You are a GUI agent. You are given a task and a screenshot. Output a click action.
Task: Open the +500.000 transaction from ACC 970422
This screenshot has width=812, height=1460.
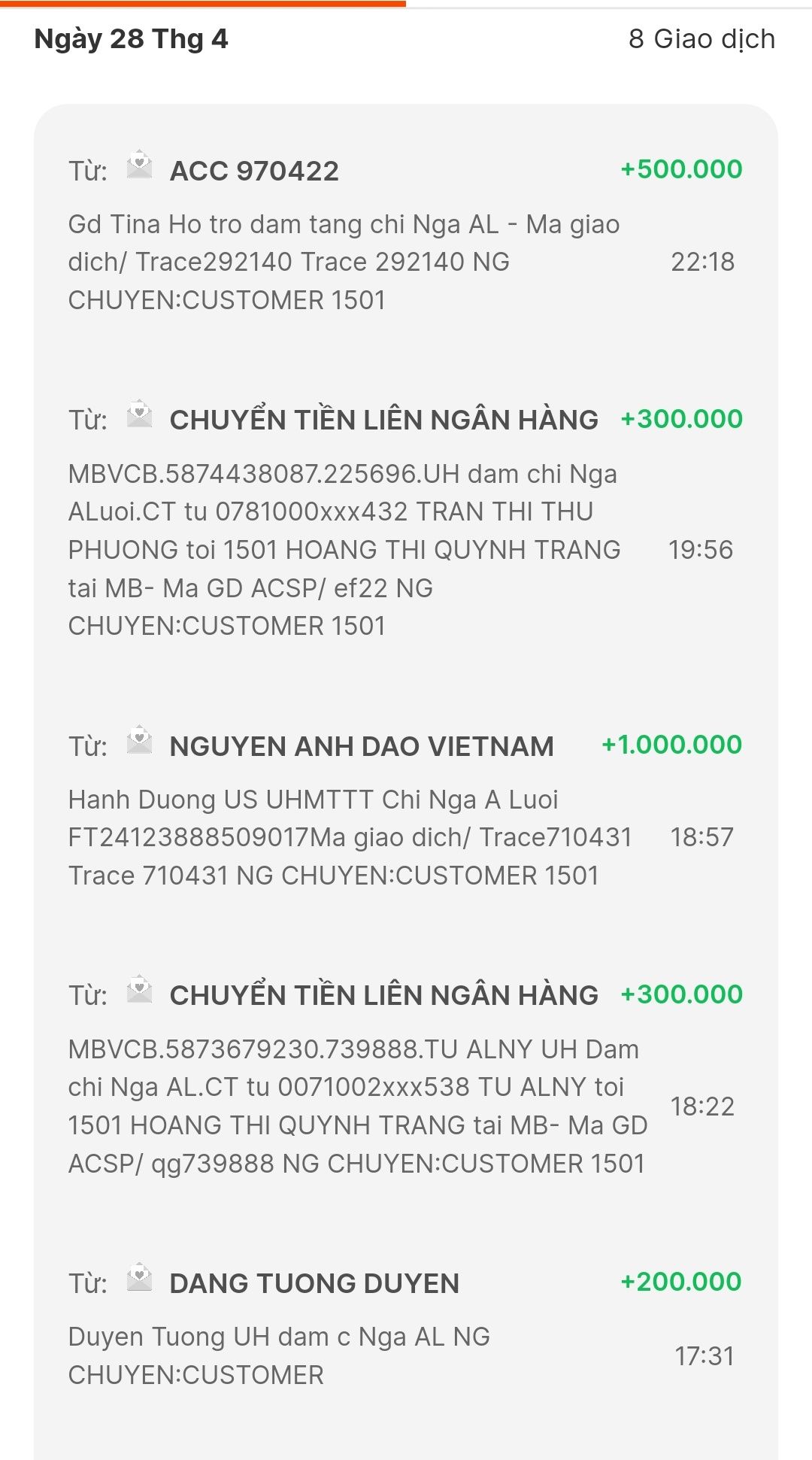404,235
